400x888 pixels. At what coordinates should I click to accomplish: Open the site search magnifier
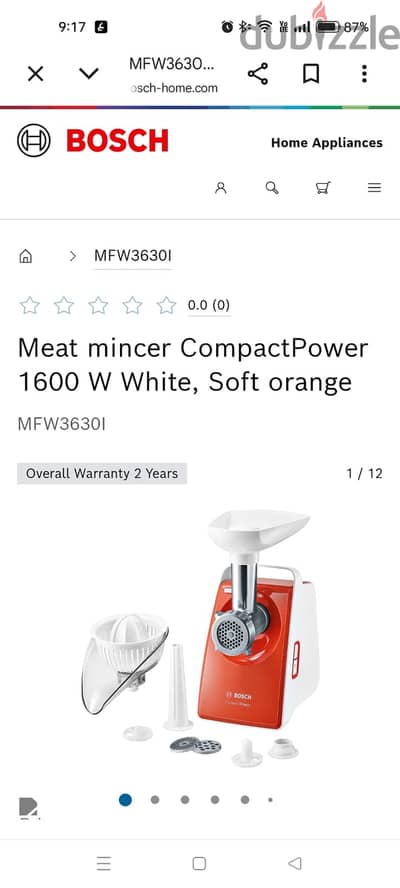pyautogui.click(x=272, y=188)
